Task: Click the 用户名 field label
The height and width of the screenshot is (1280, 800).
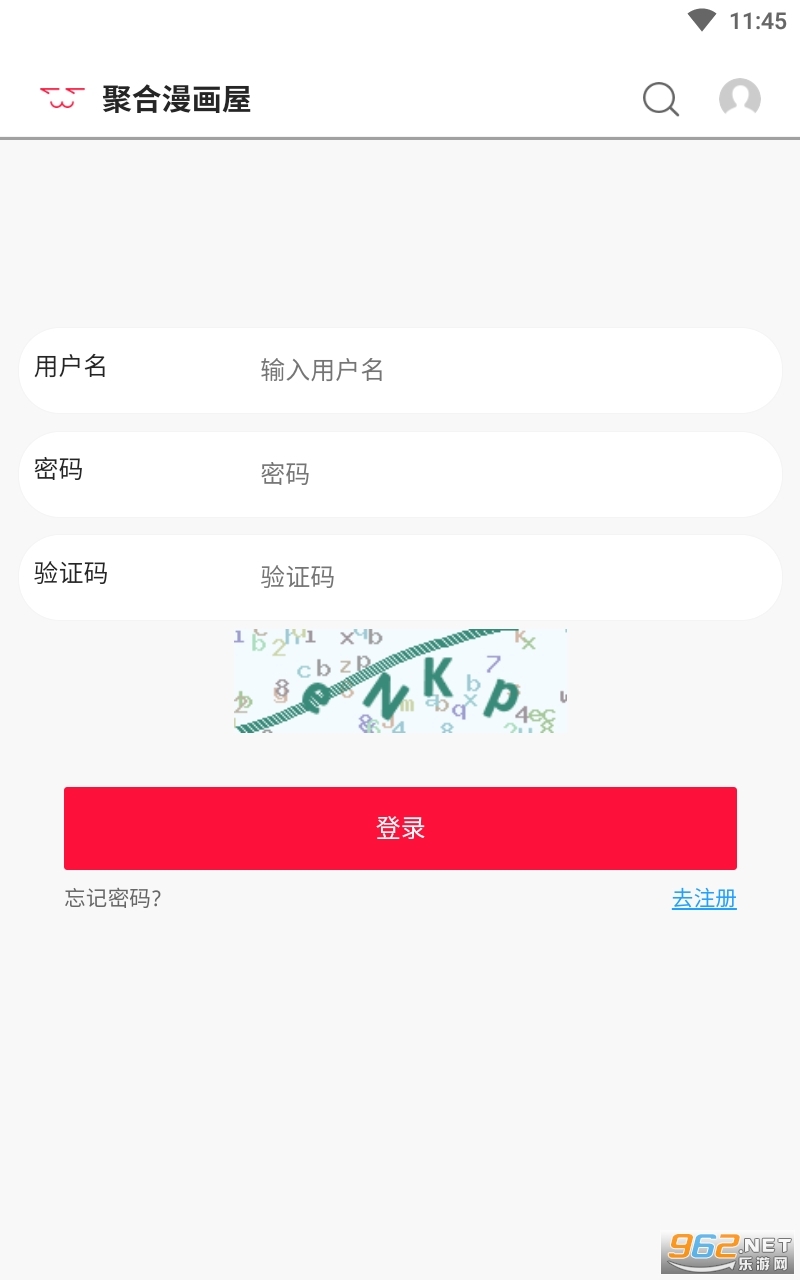Action: (x=70, y=368)
